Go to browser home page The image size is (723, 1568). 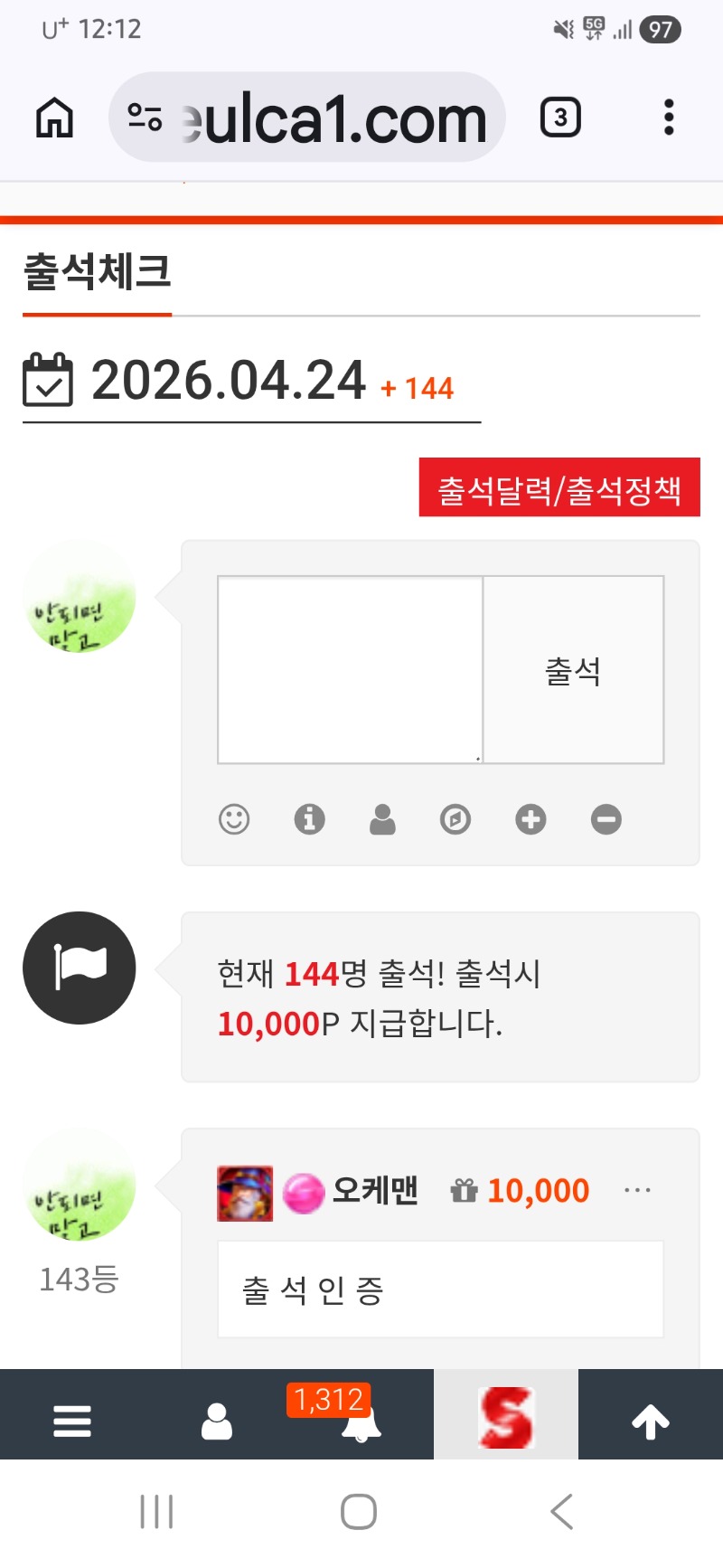[54, 118]
